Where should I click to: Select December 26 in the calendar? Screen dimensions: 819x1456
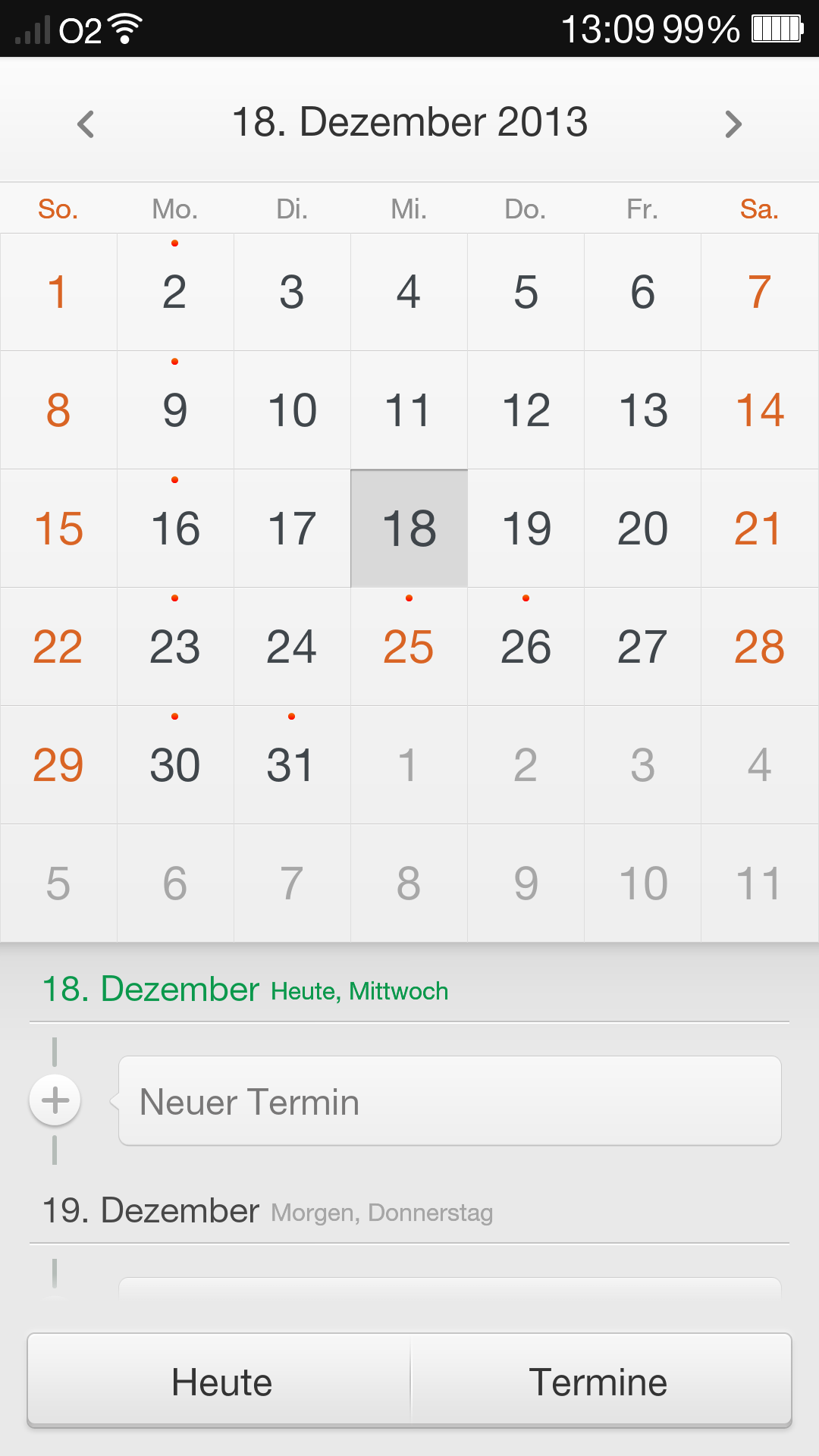(526, 647)
